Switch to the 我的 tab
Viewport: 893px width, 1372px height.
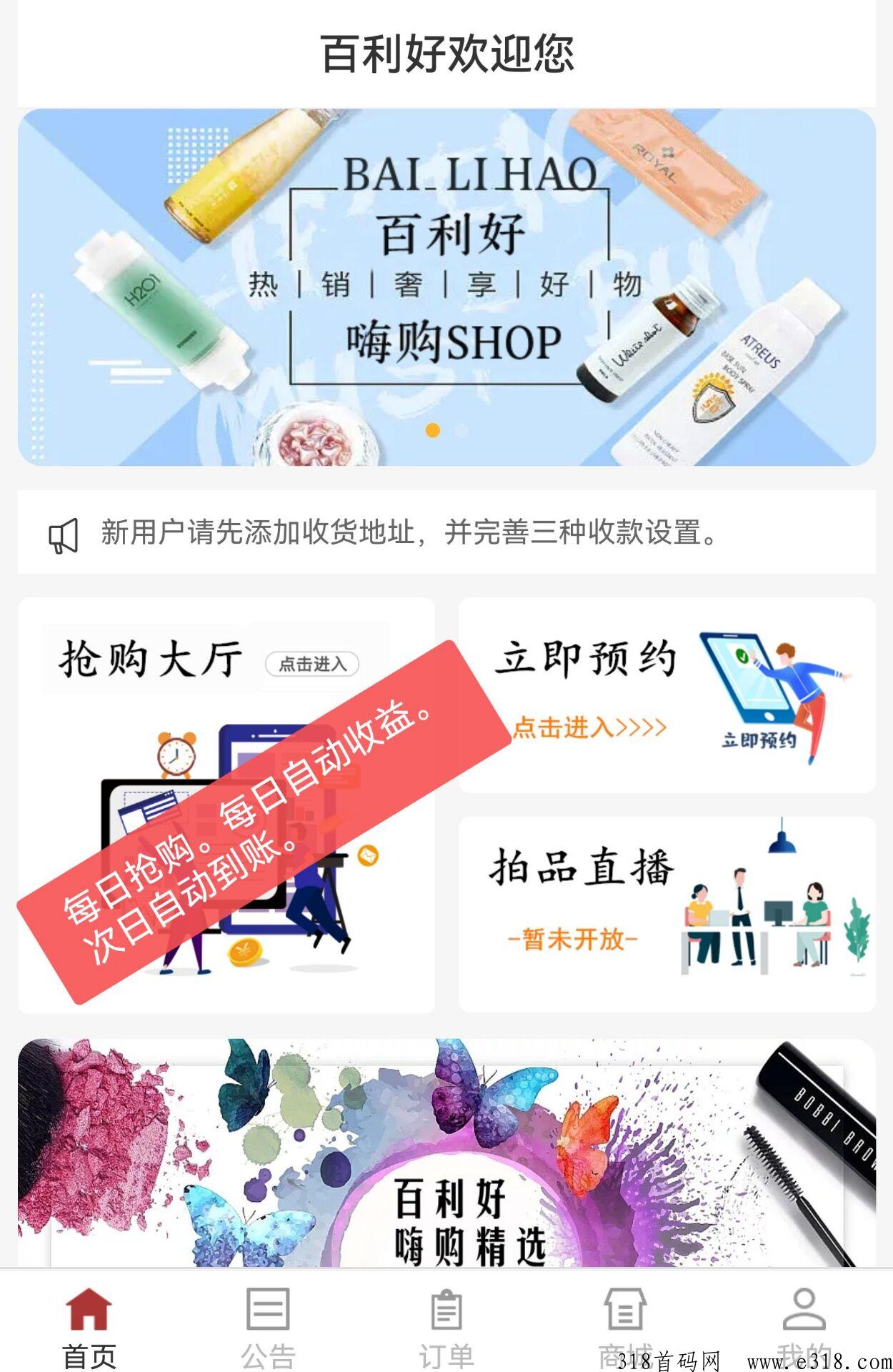point(804,1322)
